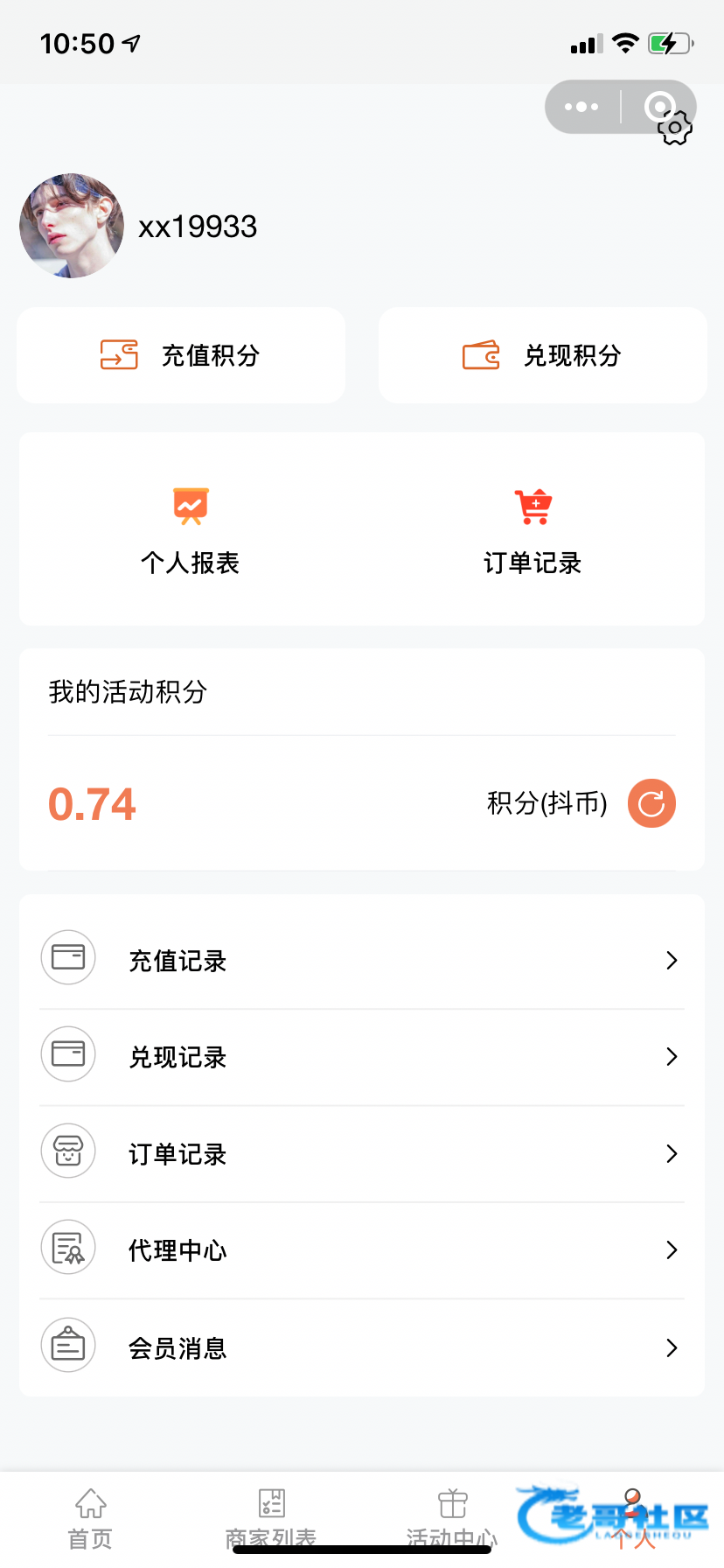Image resolution: width=724 pixels, height=1568 pixels.
Task: Open the mini program more options menu
Action: tap(581, 108)
